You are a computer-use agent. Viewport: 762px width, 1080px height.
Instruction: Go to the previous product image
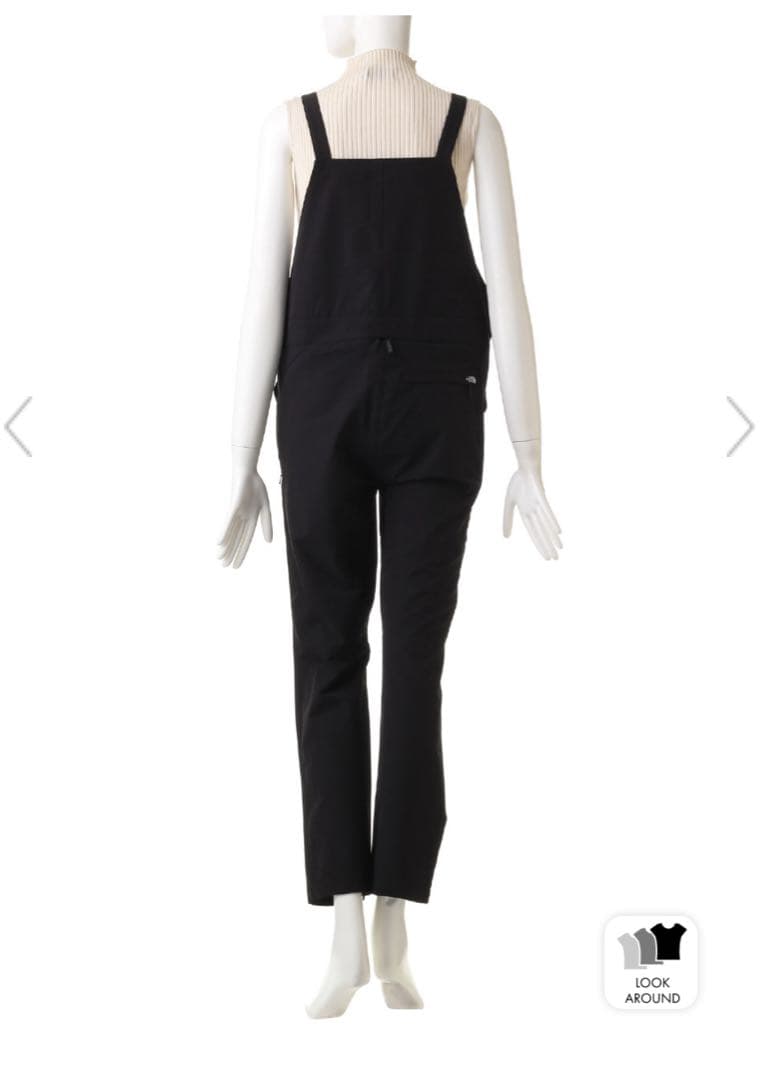19,427
